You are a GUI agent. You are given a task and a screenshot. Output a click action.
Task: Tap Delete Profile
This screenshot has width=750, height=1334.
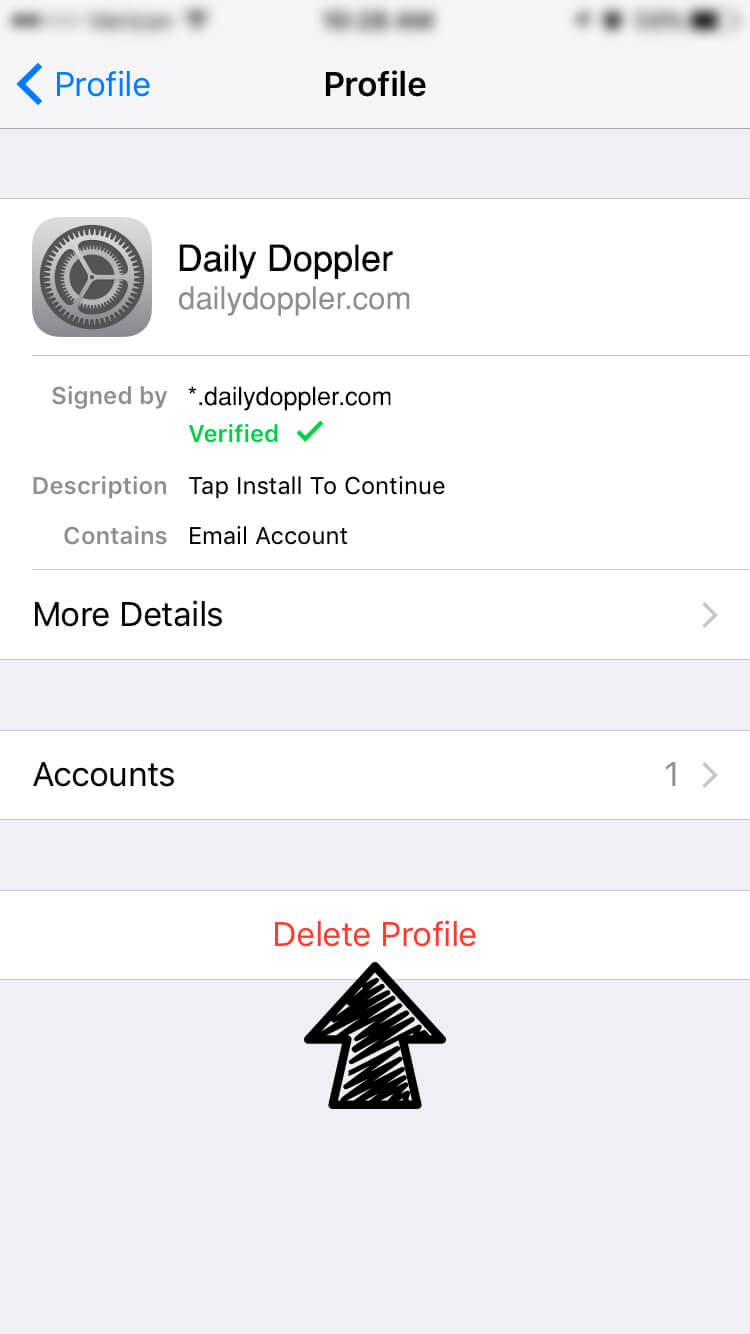375,935
